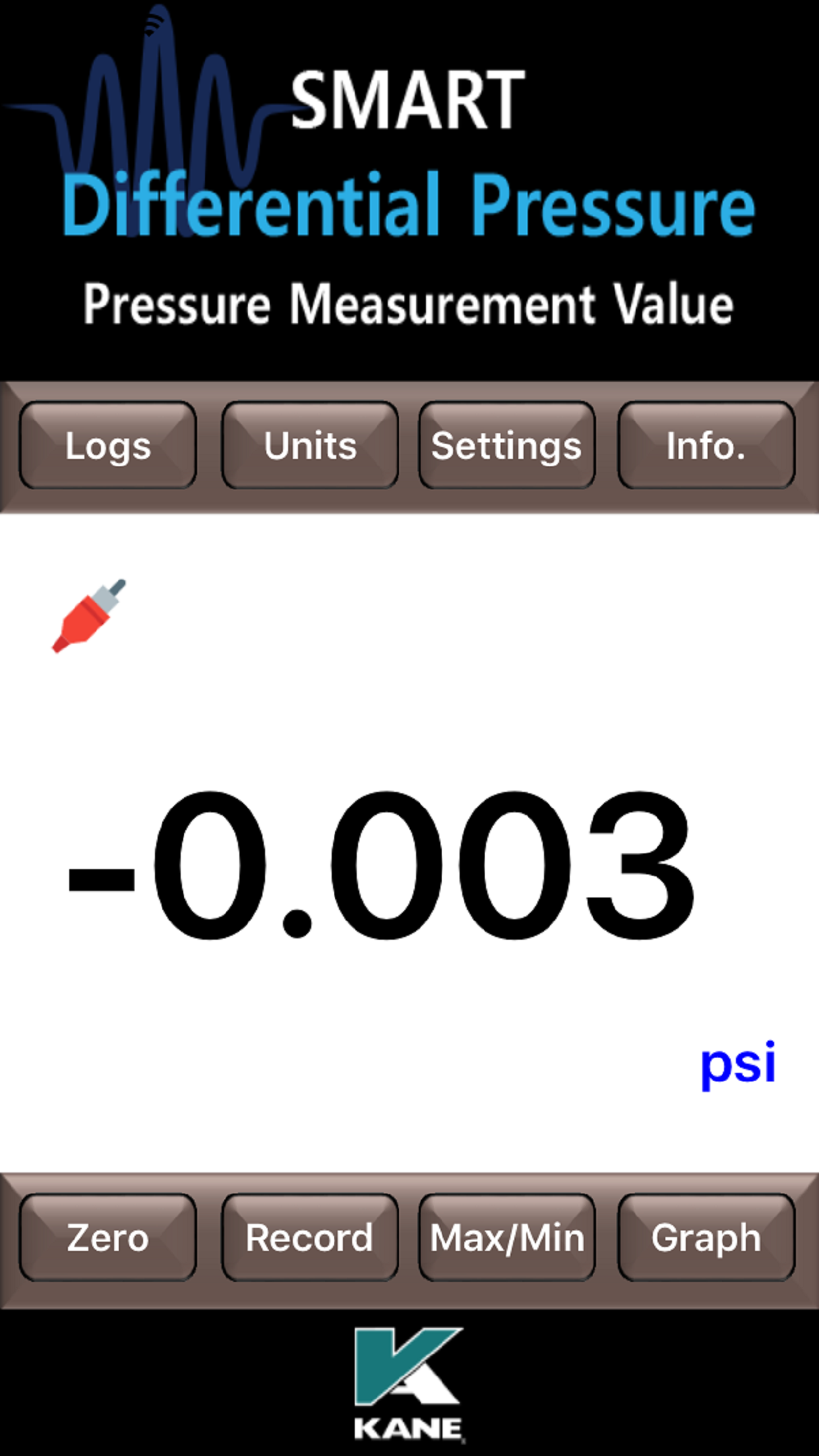This screenshot has width=819, height=1456.
Task: Open the Units selection screen
Action: (309, 446)
